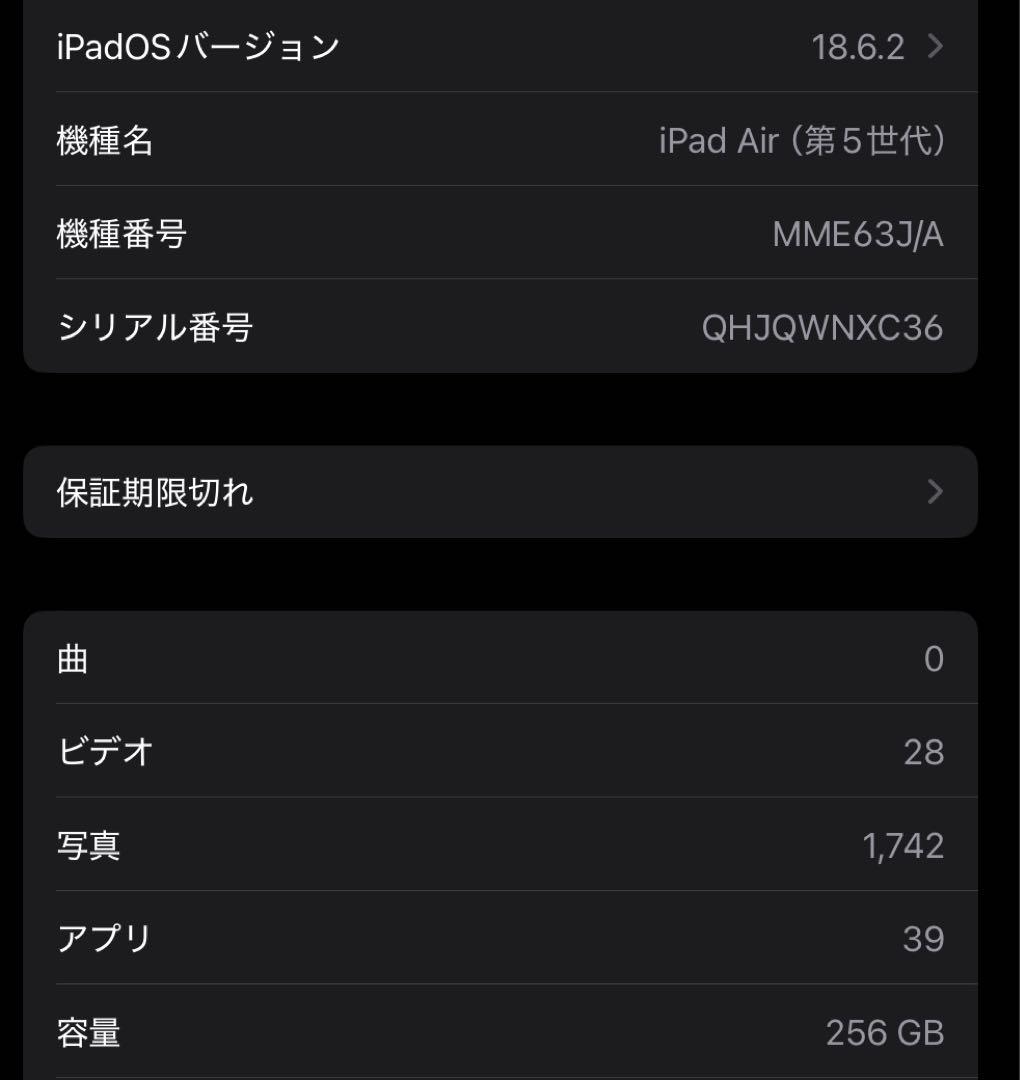The width and height of the screenshot is (1020, 1080).
Task: Tap the photos count 1,742 value
Action: click(903, 845)
